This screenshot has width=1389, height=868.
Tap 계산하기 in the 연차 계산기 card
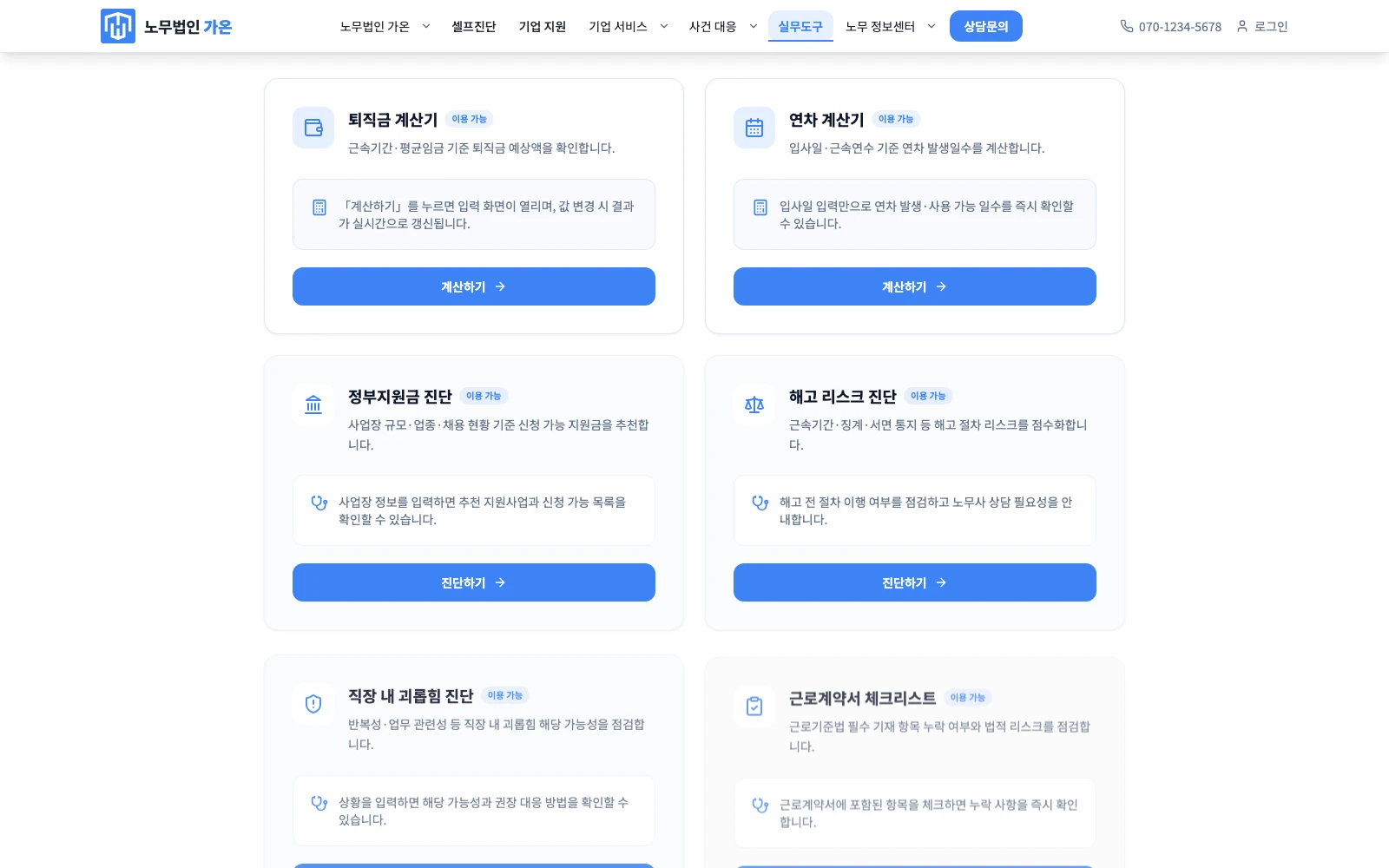point(915,286)
